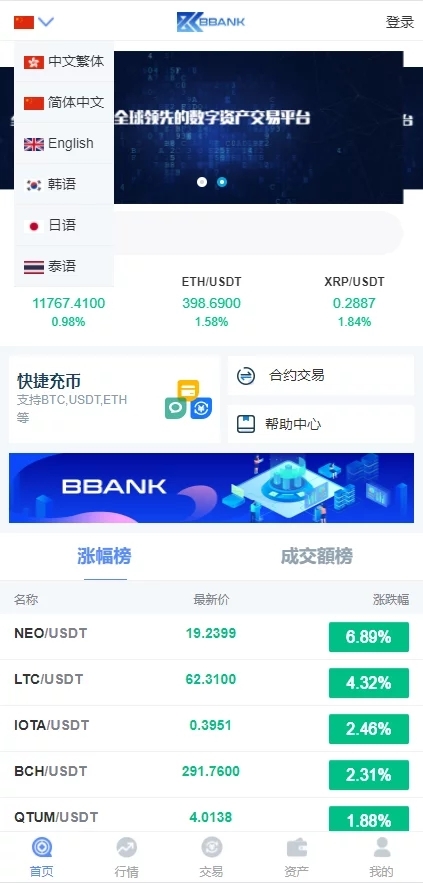Image resolution: width=423 pixels, height=883 pixels.
Task: Select 韩语 language option
Action: click(x=64, y=184)
